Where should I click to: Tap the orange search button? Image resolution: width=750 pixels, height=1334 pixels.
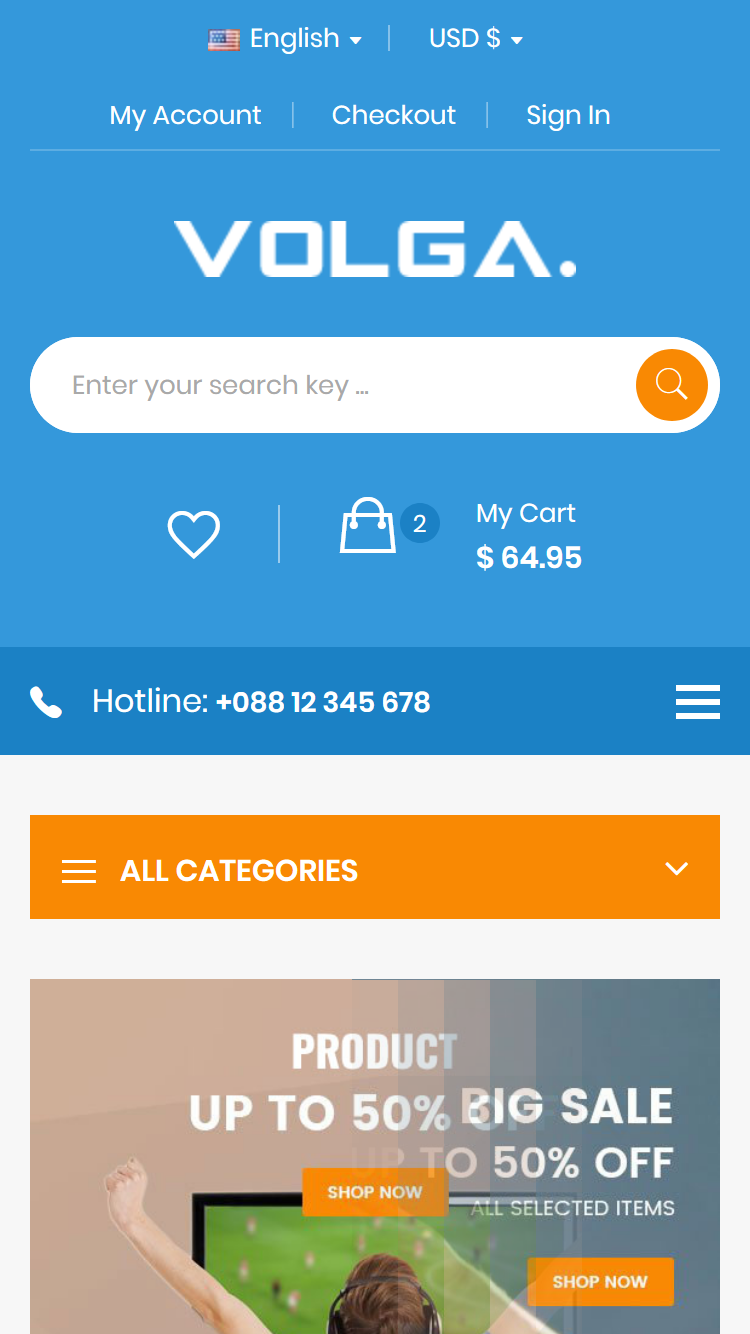pos(671,385)
